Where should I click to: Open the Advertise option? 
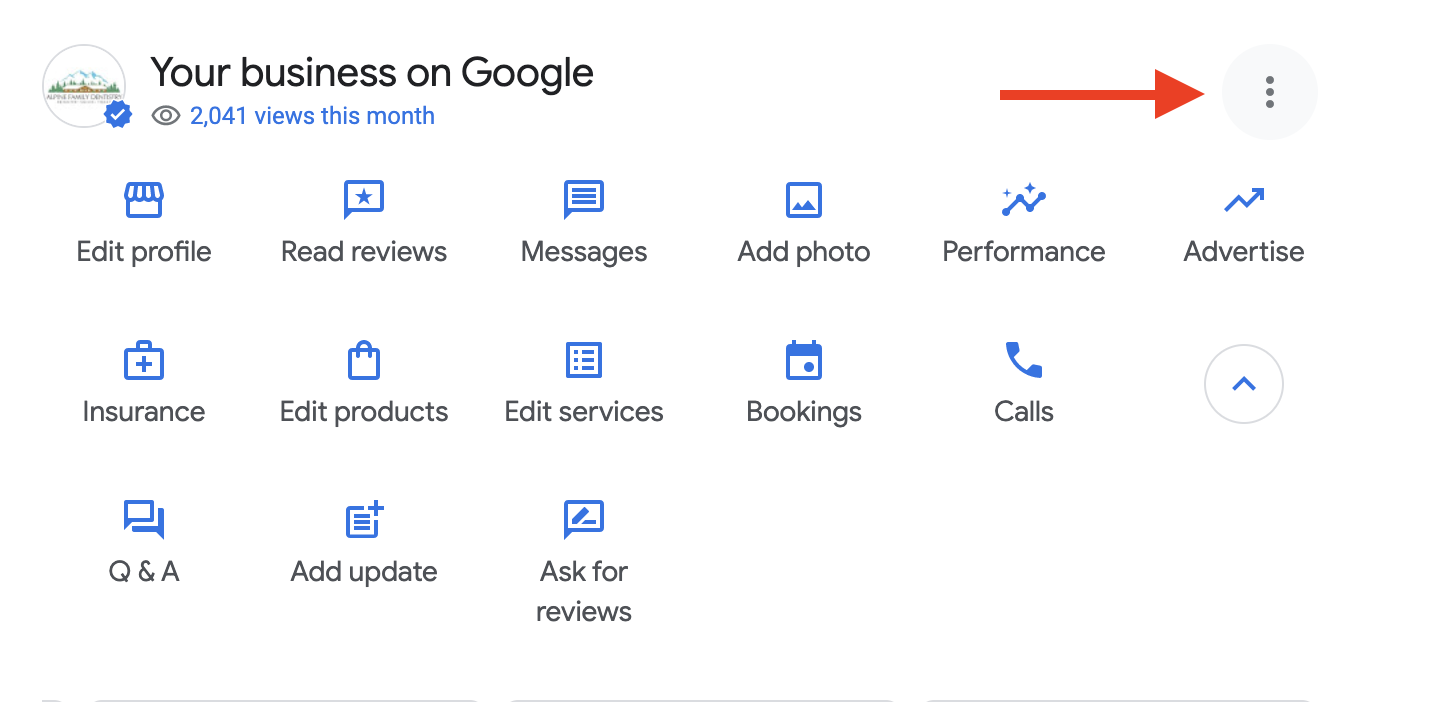tap(1244, 224)
